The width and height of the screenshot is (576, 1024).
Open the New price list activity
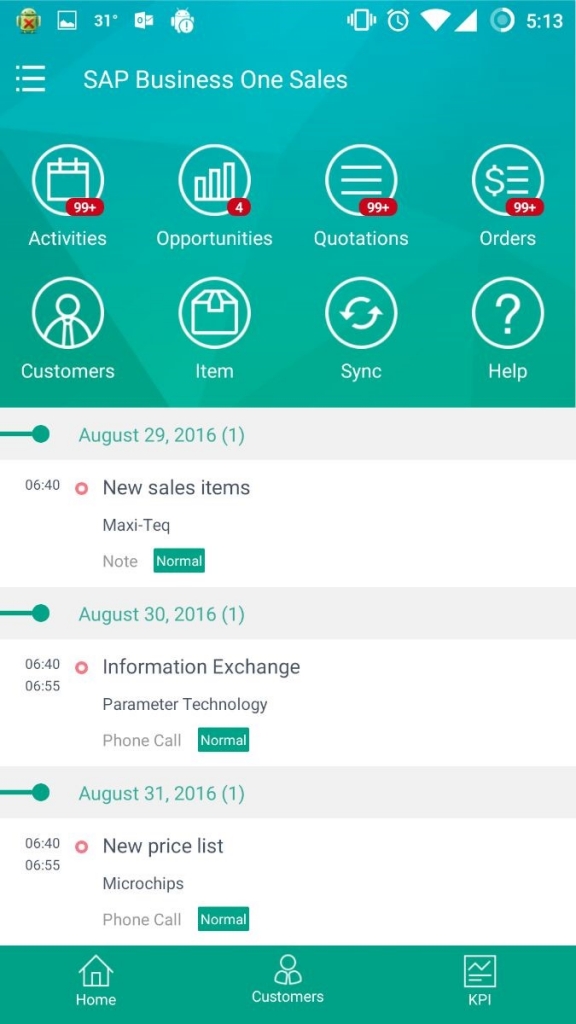tap(288, 882)
